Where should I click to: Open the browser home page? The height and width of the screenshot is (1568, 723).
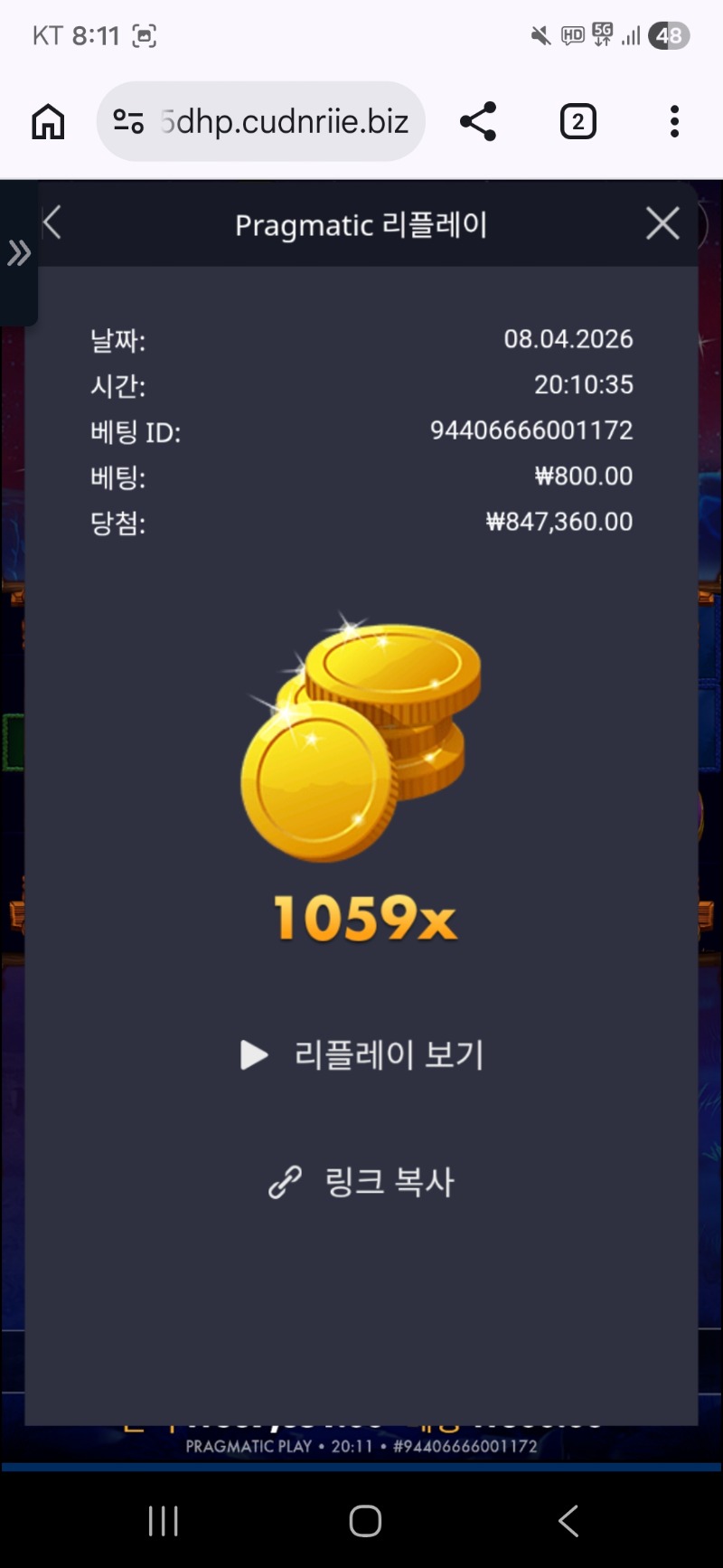pos(49,121)
